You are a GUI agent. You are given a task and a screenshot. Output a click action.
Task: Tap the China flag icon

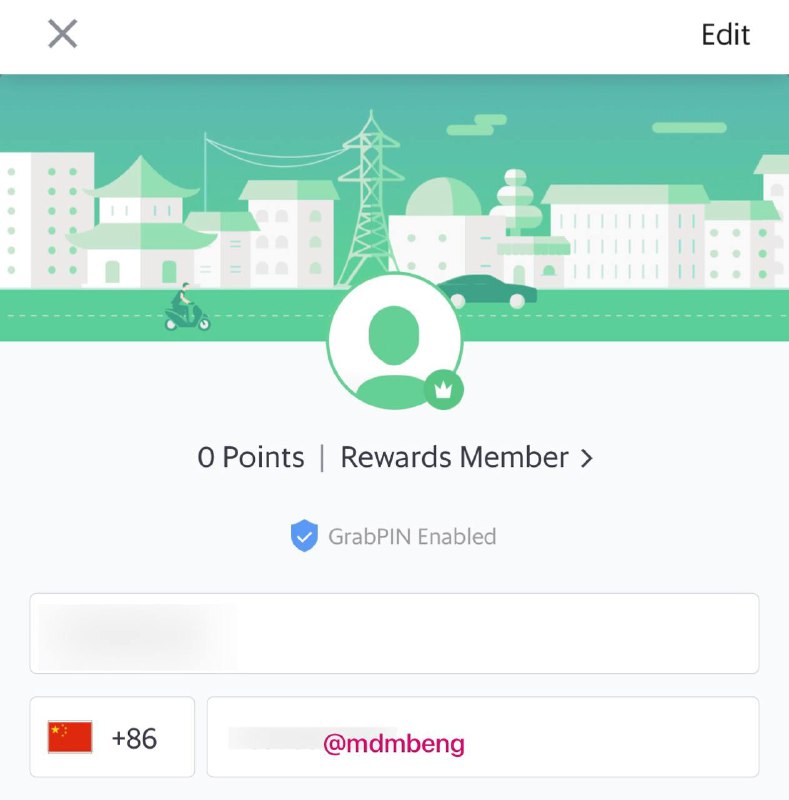pyautogui.click(x=71, y=737)
